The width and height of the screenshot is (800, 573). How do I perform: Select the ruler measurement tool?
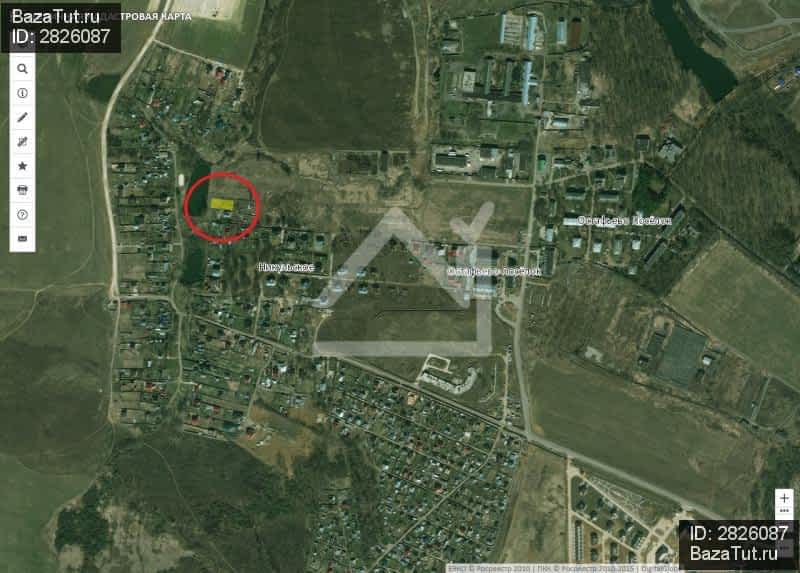tap(22, 141)
